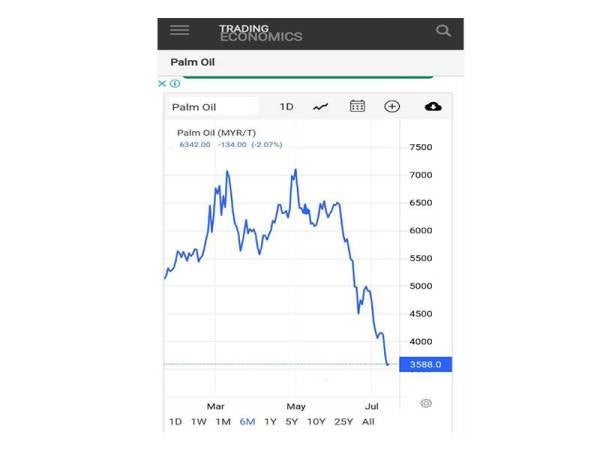The image size is (600, 450).
Task: Open the 1D interval selector in chart toolbar
Action: click(287, 107)
